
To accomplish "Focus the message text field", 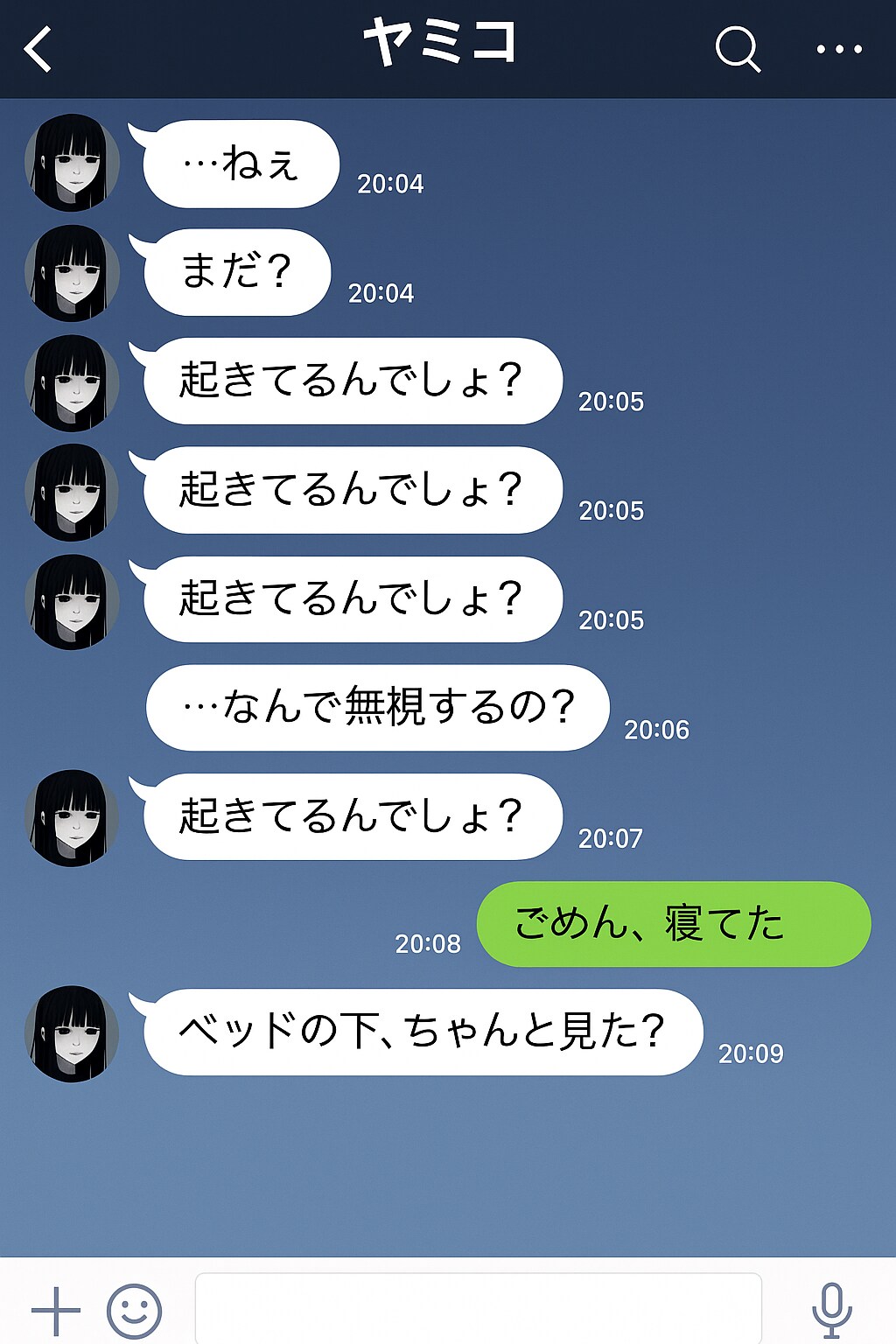I will pos(478,1309).
